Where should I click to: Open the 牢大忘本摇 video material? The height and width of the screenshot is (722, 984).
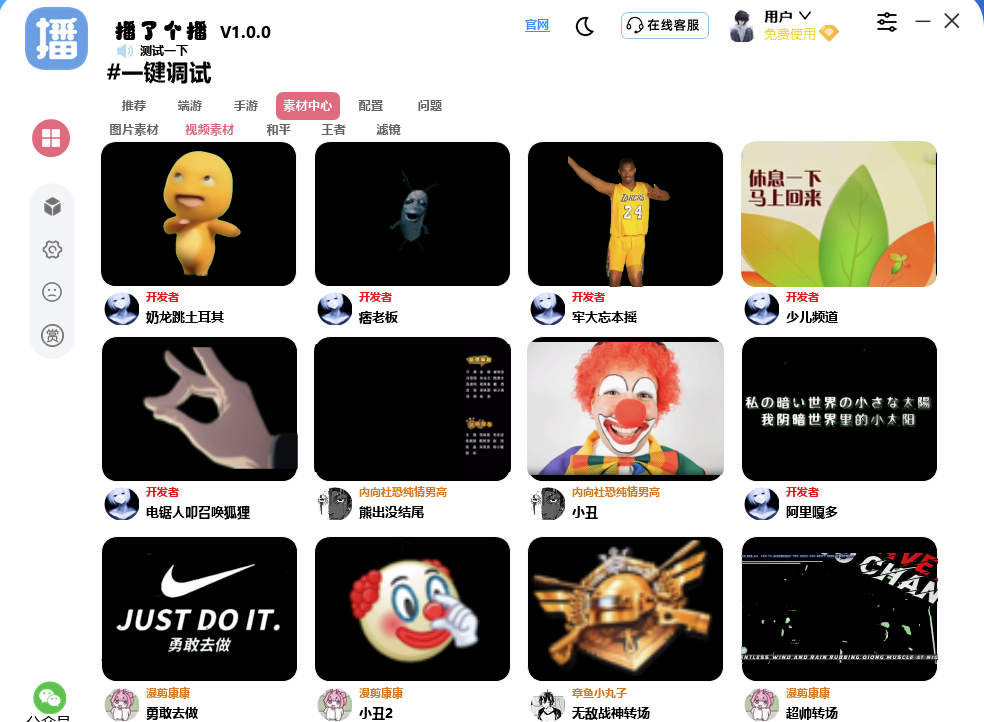point(625,214)
